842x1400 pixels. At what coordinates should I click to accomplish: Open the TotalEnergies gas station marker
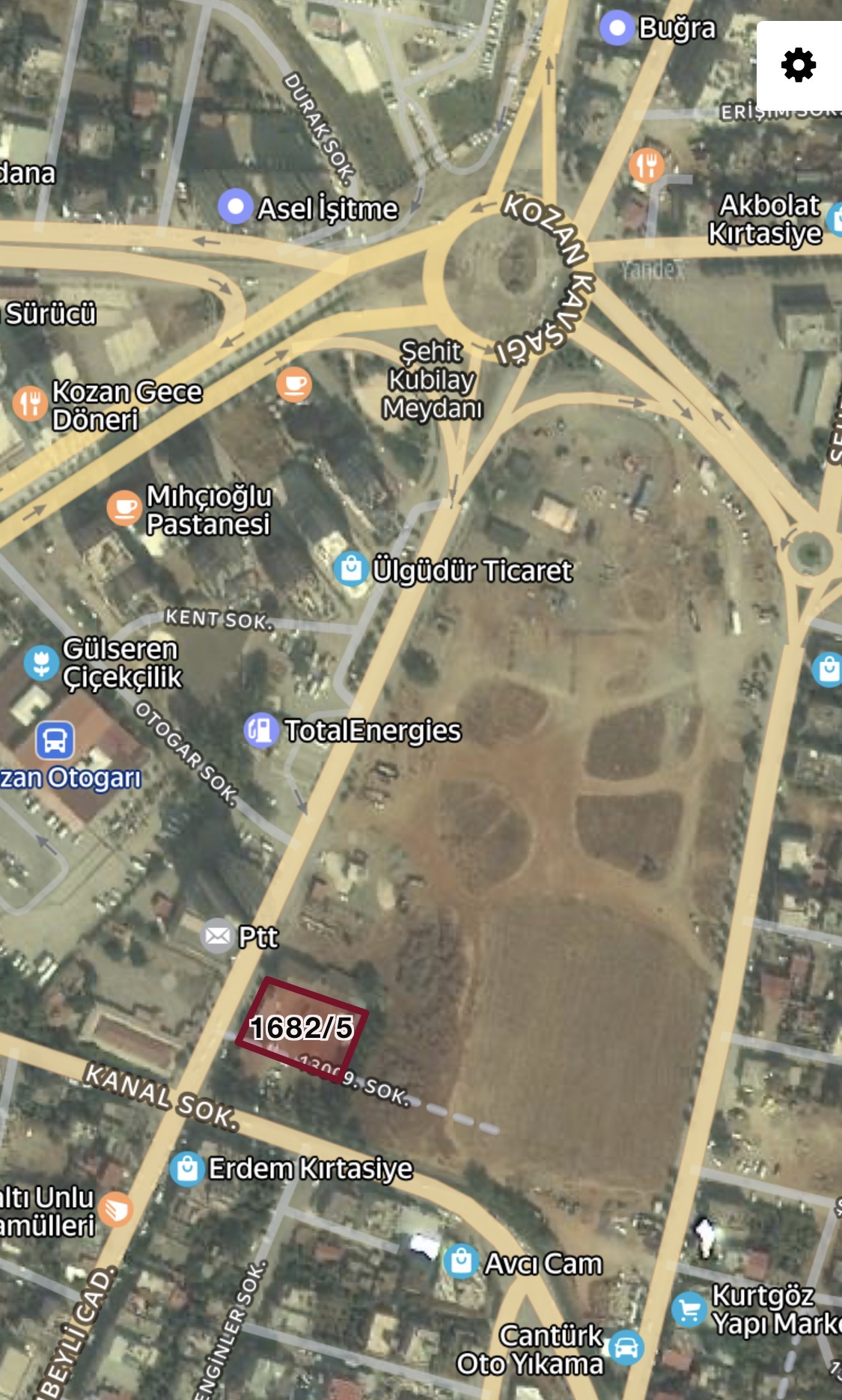point(260,730)
